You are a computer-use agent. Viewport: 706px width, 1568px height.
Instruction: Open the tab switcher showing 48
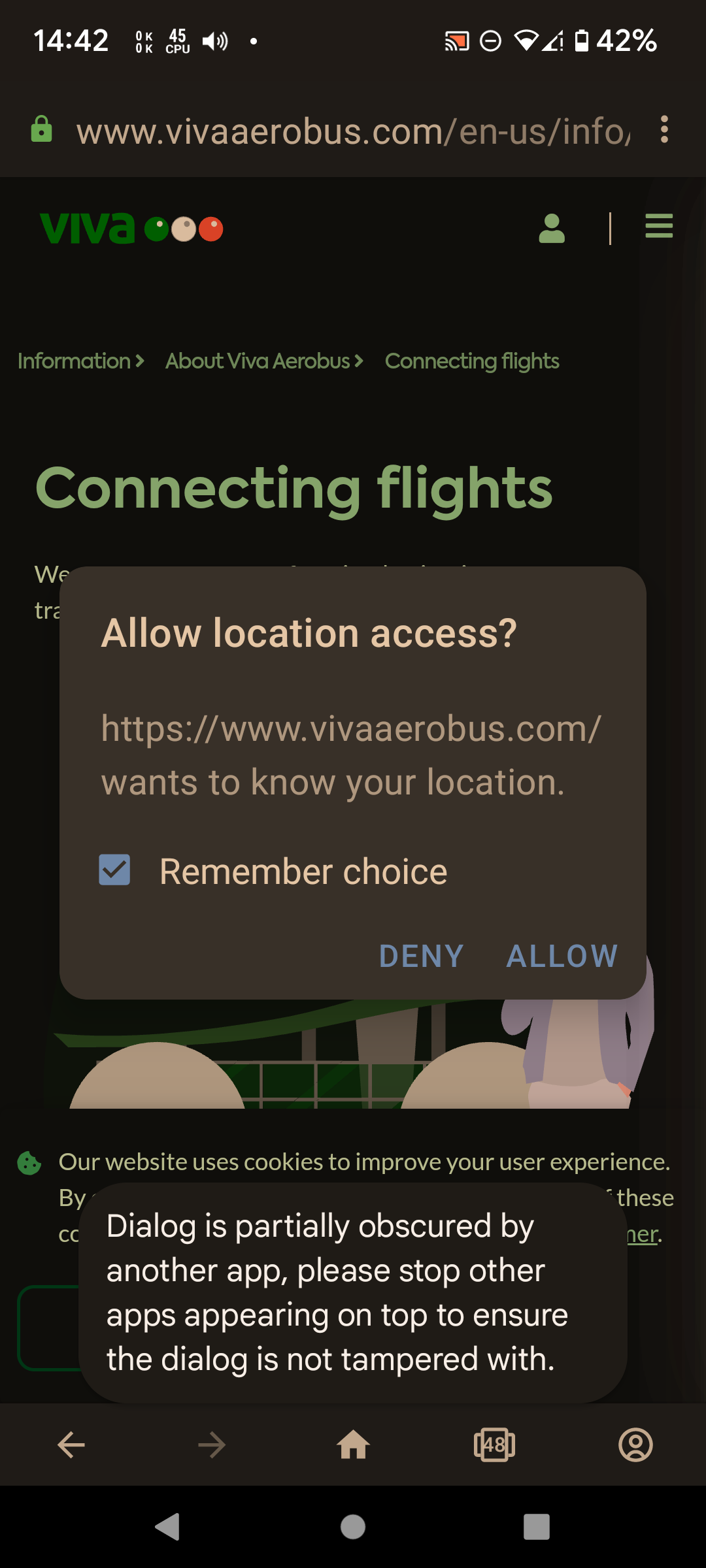tap(494, 1445)
